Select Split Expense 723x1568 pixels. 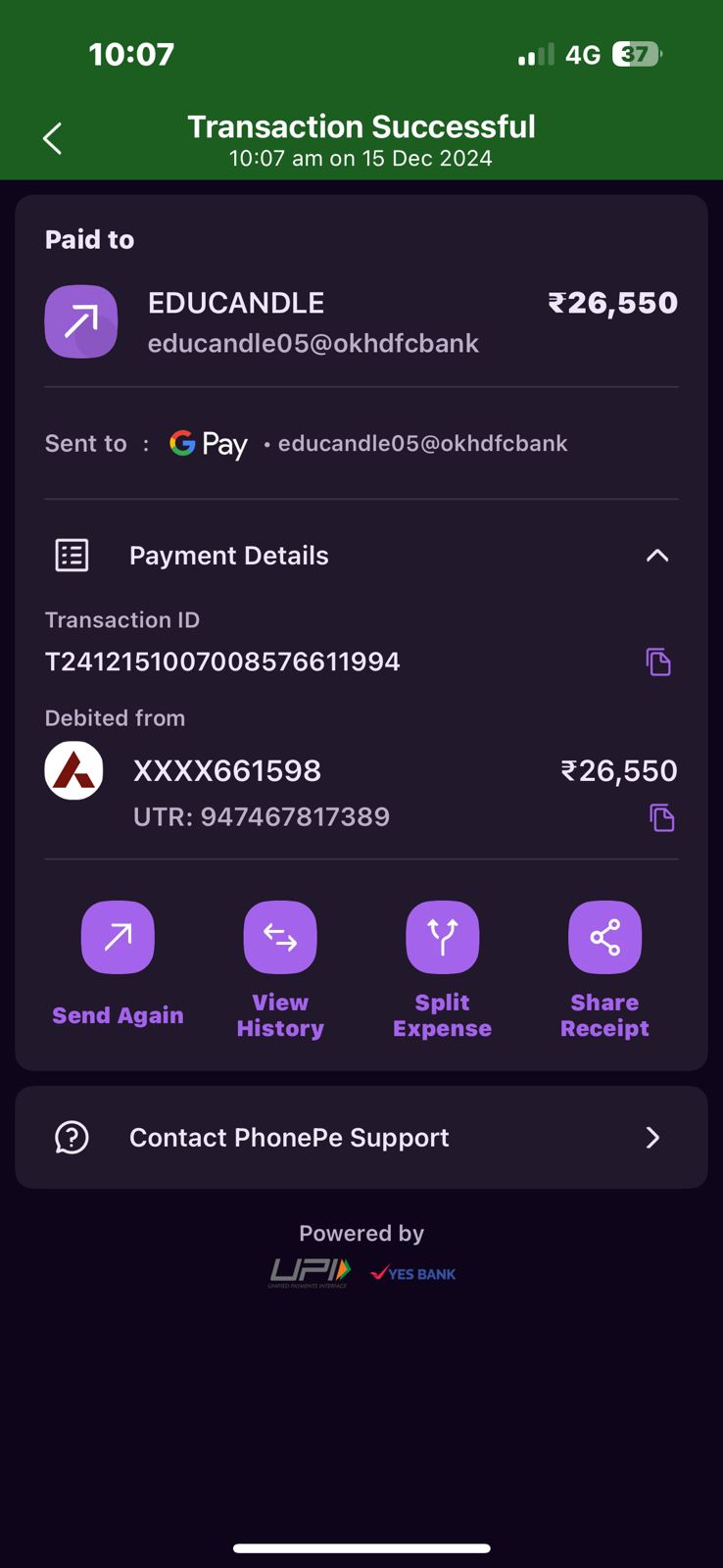click(x=442, y=938)
